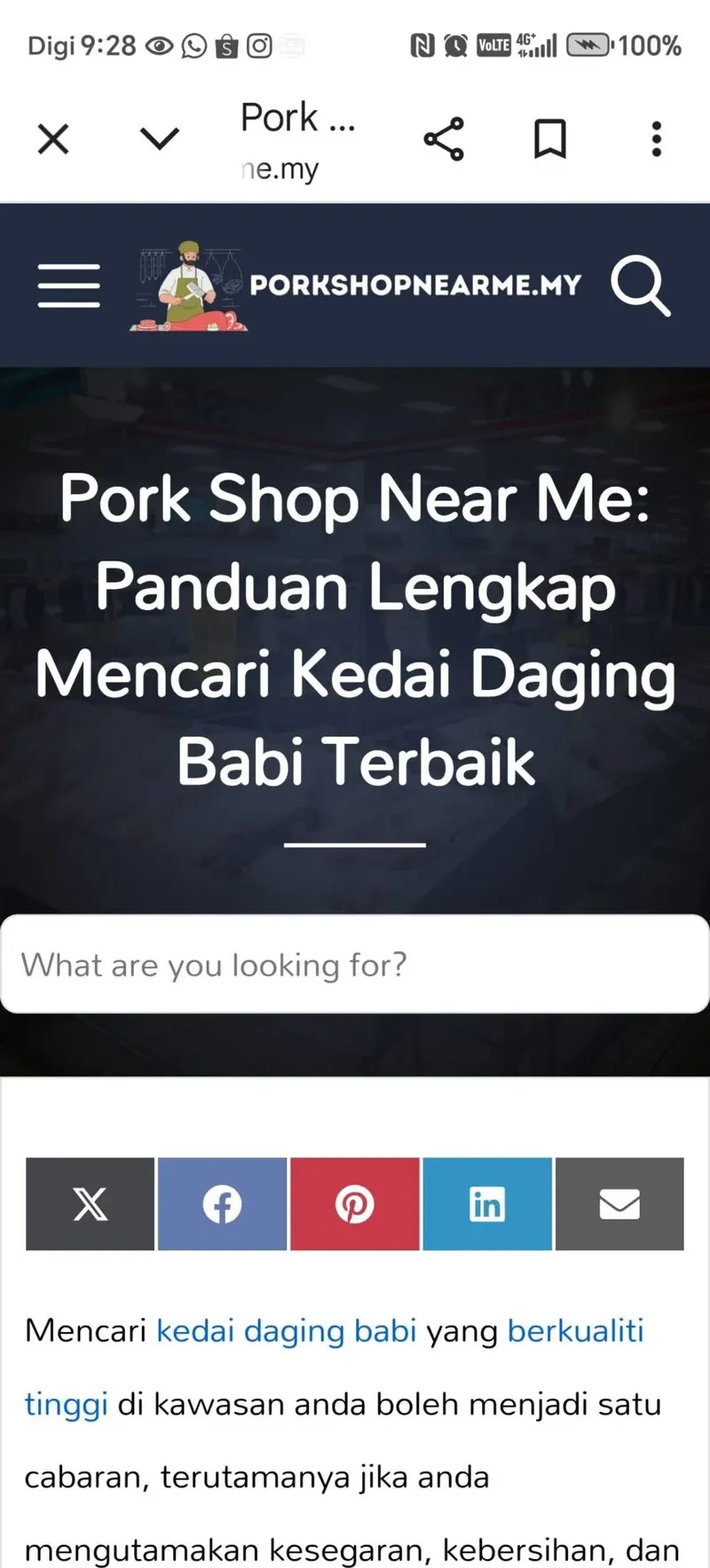The image size is (710, 1568).
Task: Tap the 'What are you looking for?' search field
Action: tap(355, 964)
